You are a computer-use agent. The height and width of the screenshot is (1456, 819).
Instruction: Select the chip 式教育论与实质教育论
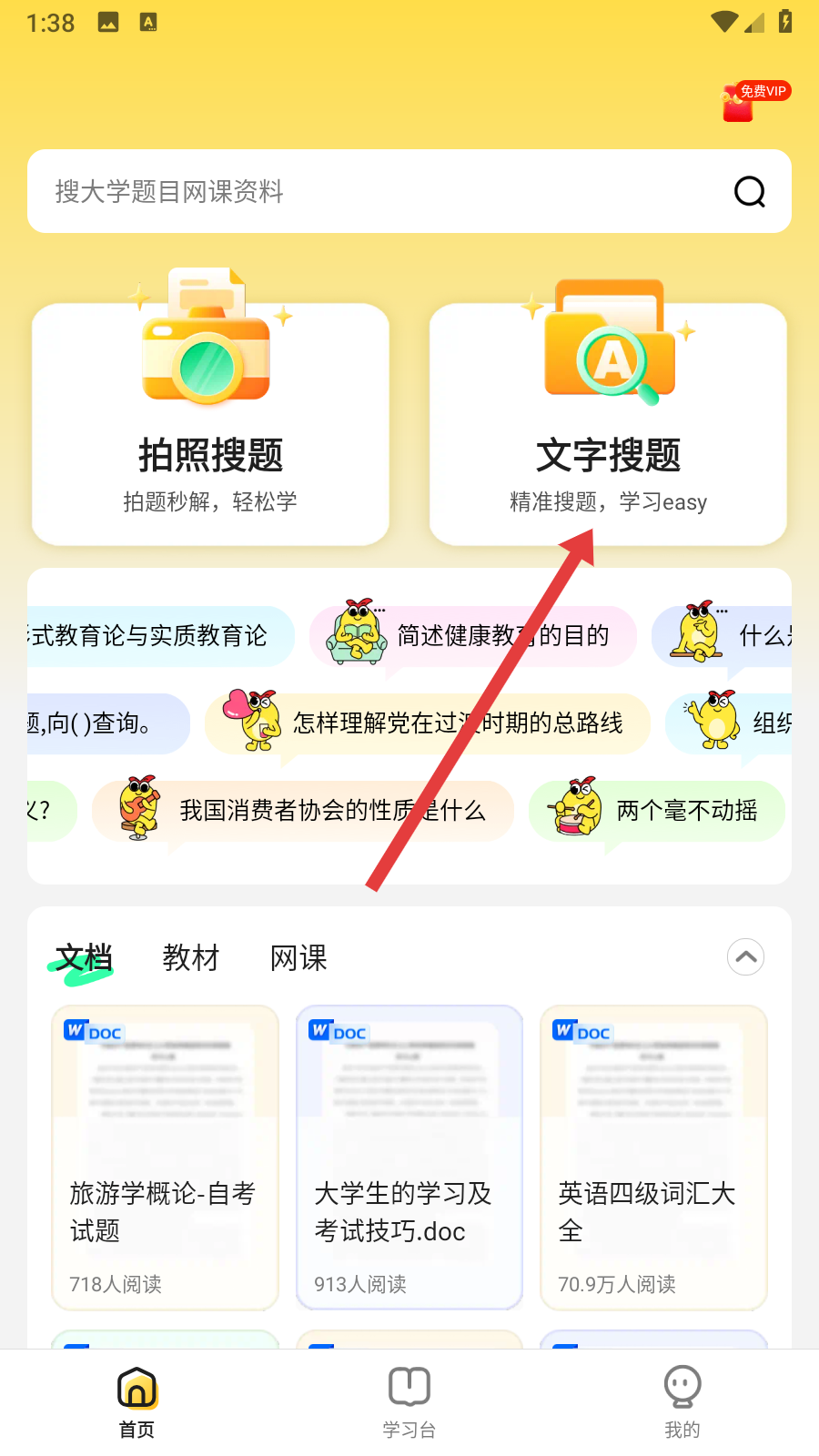point(155,635)
